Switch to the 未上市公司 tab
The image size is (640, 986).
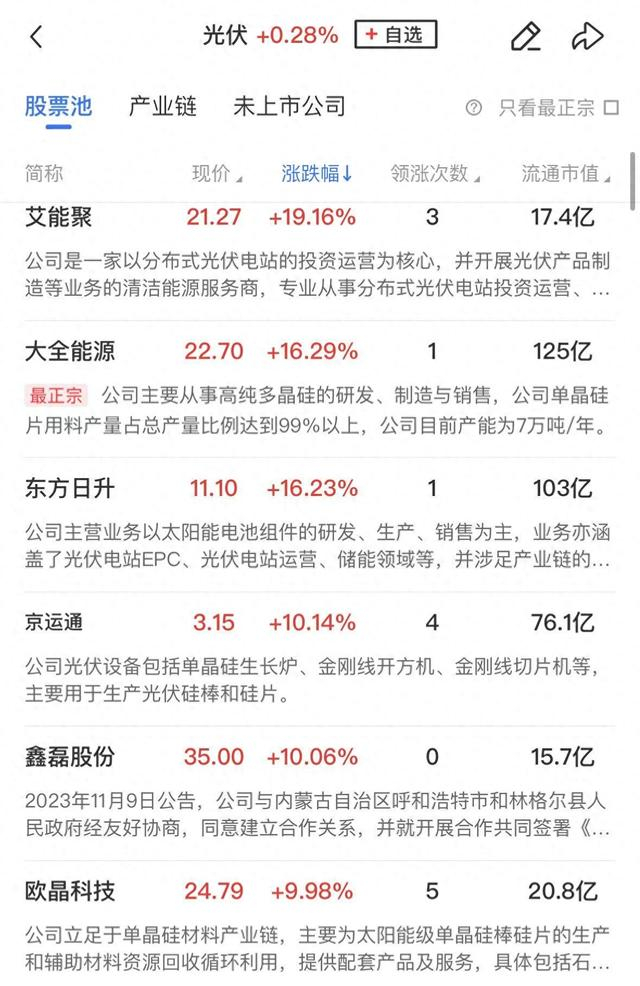[289, 107]
